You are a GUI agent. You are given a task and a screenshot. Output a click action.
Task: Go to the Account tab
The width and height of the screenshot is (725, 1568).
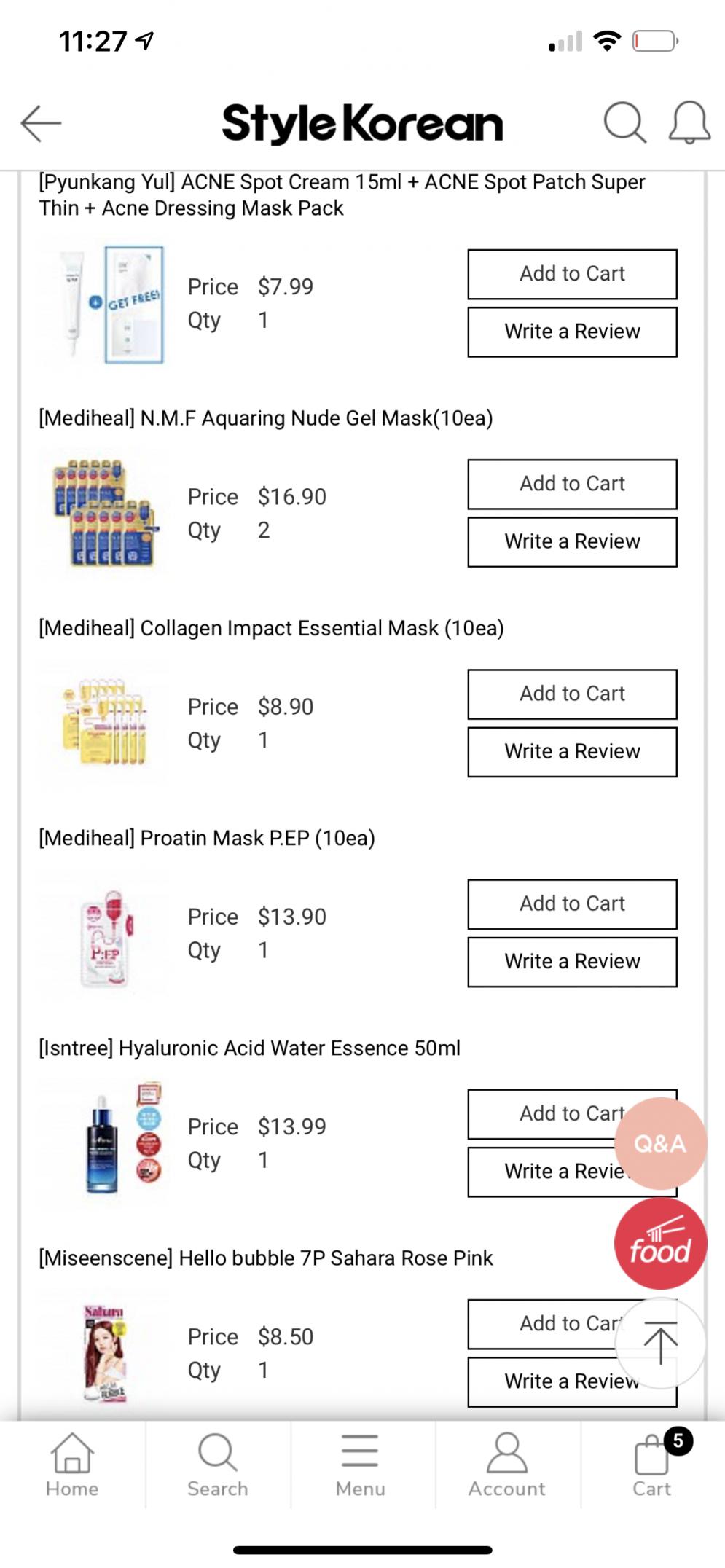tap(506, 1465)
